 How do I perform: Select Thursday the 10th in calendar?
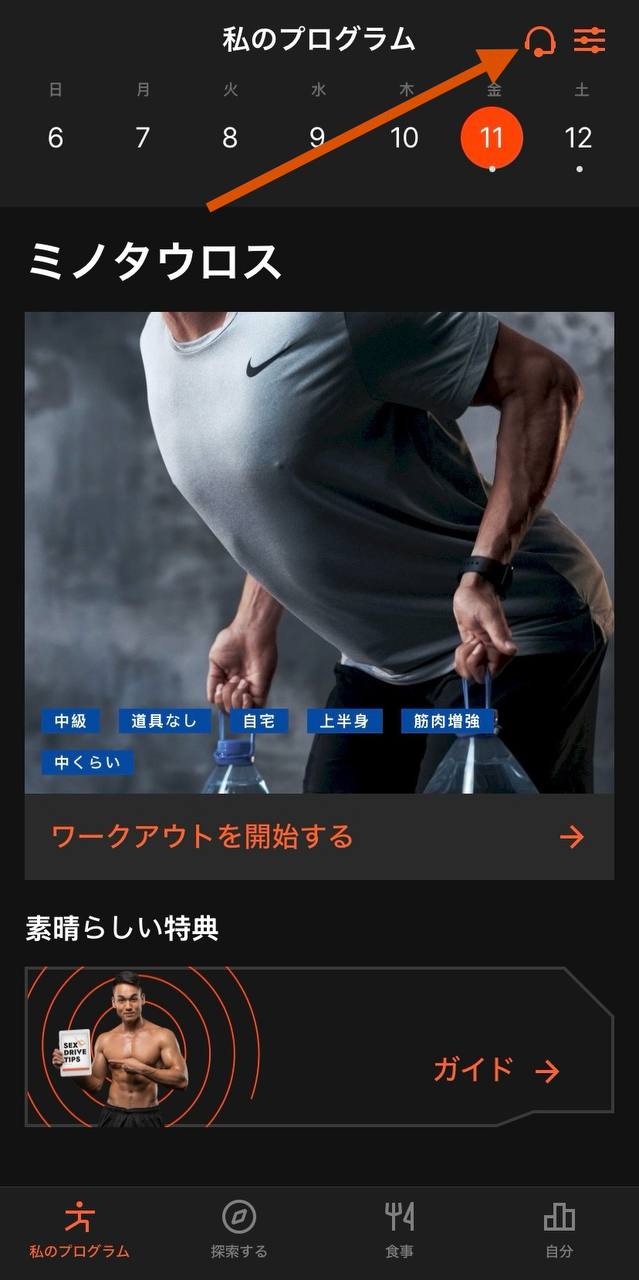click(x=404, y=137)
